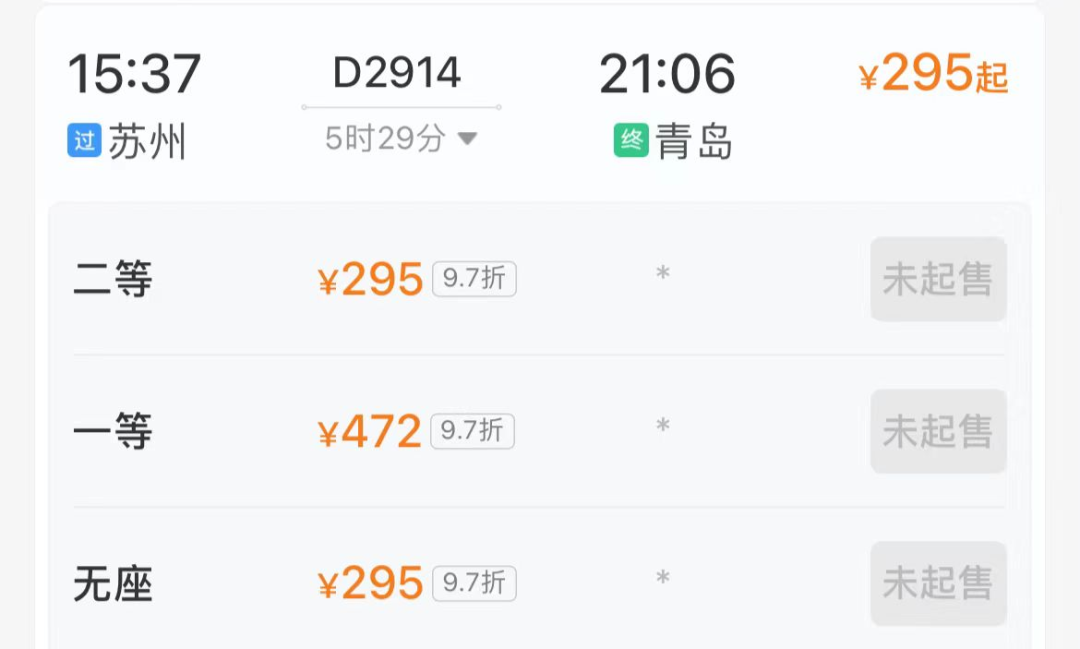Tap 未起售 button for 一等 seat
This screenshot has height=649, width=1080.
click(x=937, y=431)
